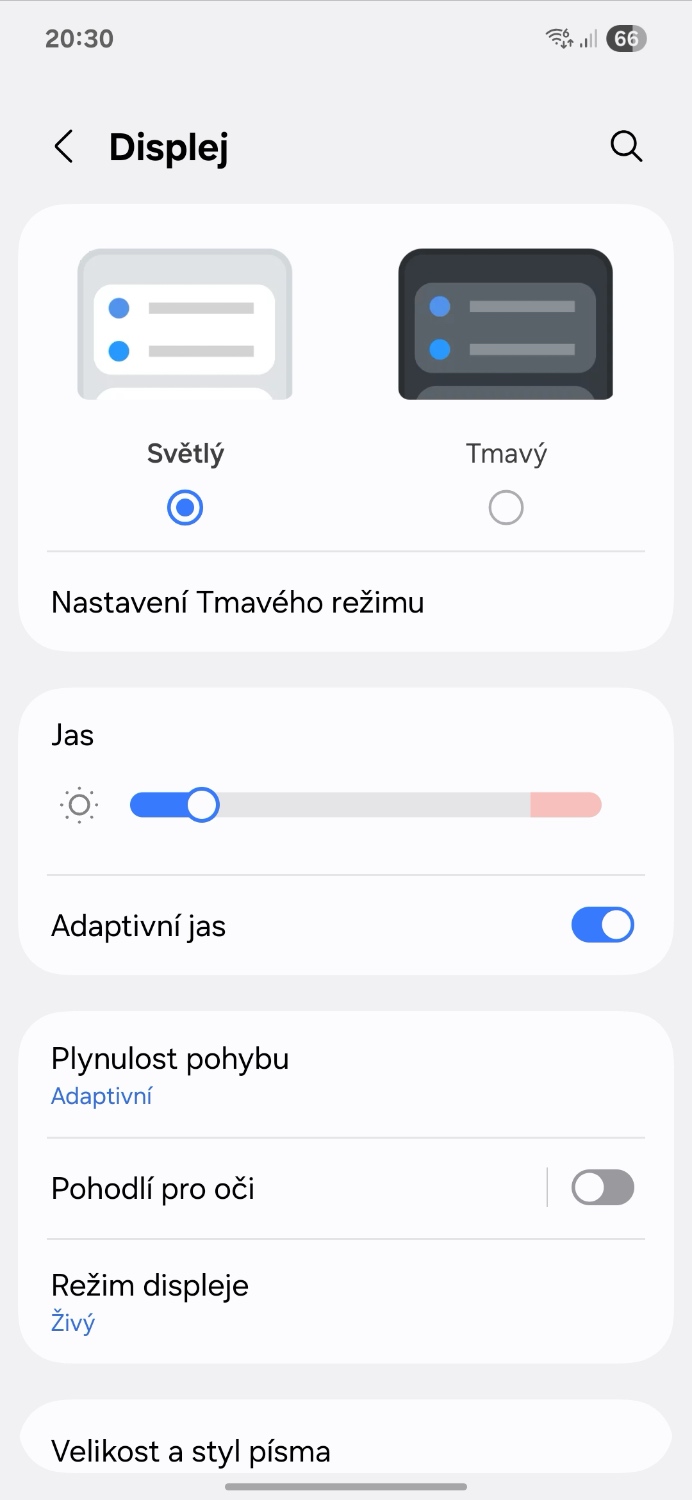This screenshot has height=1500, width=692.
Task: Open Nastavení Tmavého režimu
Action: (346, 603)
